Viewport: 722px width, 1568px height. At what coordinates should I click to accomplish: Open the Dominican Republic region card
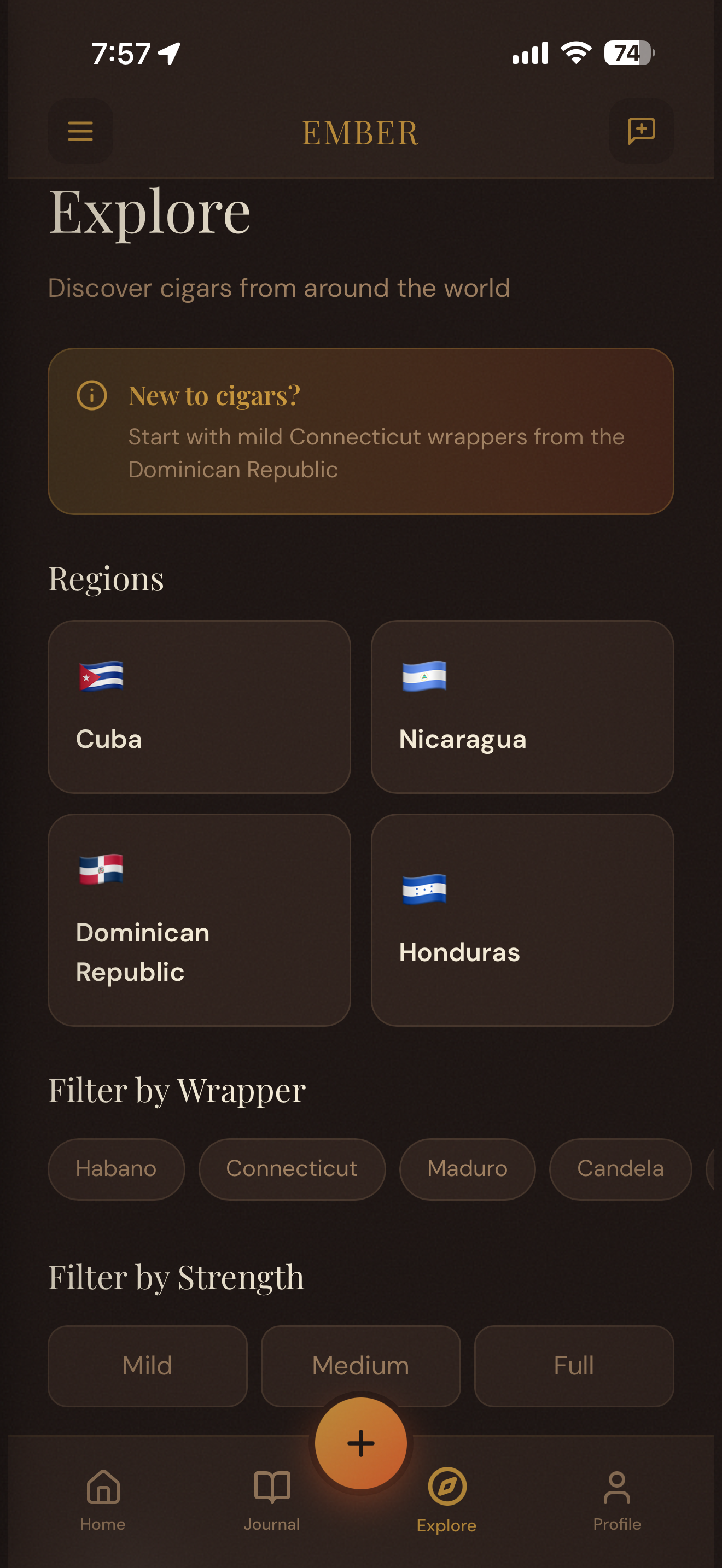point(199,920)
